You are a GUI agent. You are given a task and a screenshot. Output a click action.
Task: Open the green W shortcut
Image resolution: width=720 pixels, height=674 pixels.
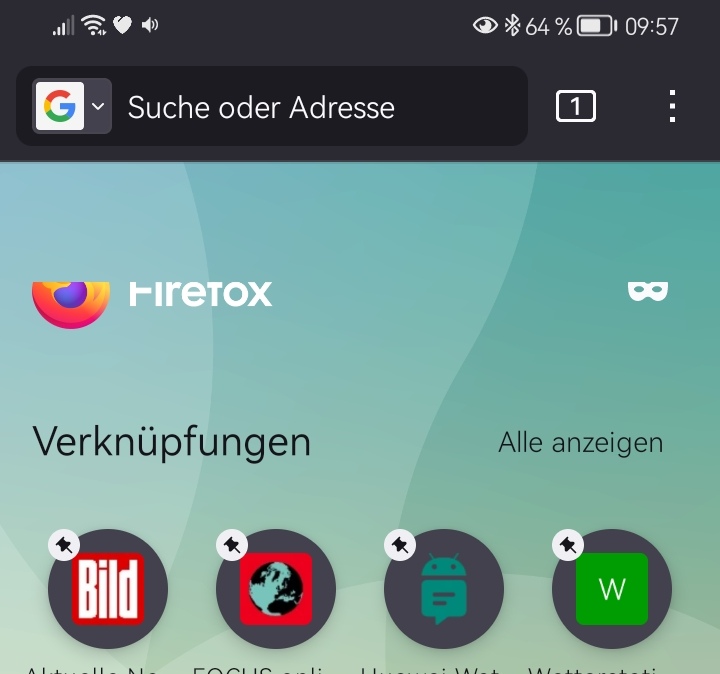612,589
